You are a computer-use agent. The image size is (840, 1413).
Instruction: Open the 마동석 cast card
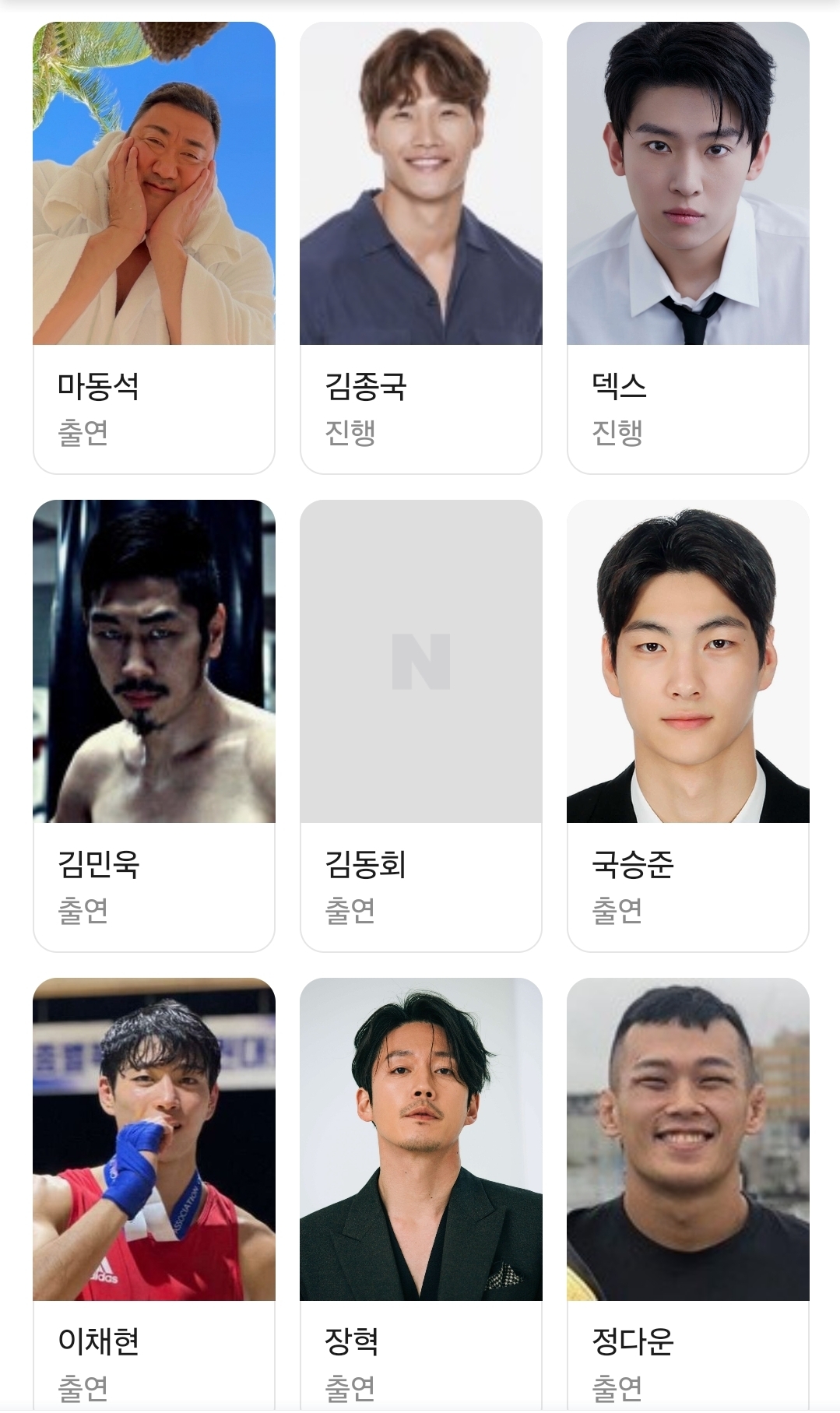(x=153, y=248)
